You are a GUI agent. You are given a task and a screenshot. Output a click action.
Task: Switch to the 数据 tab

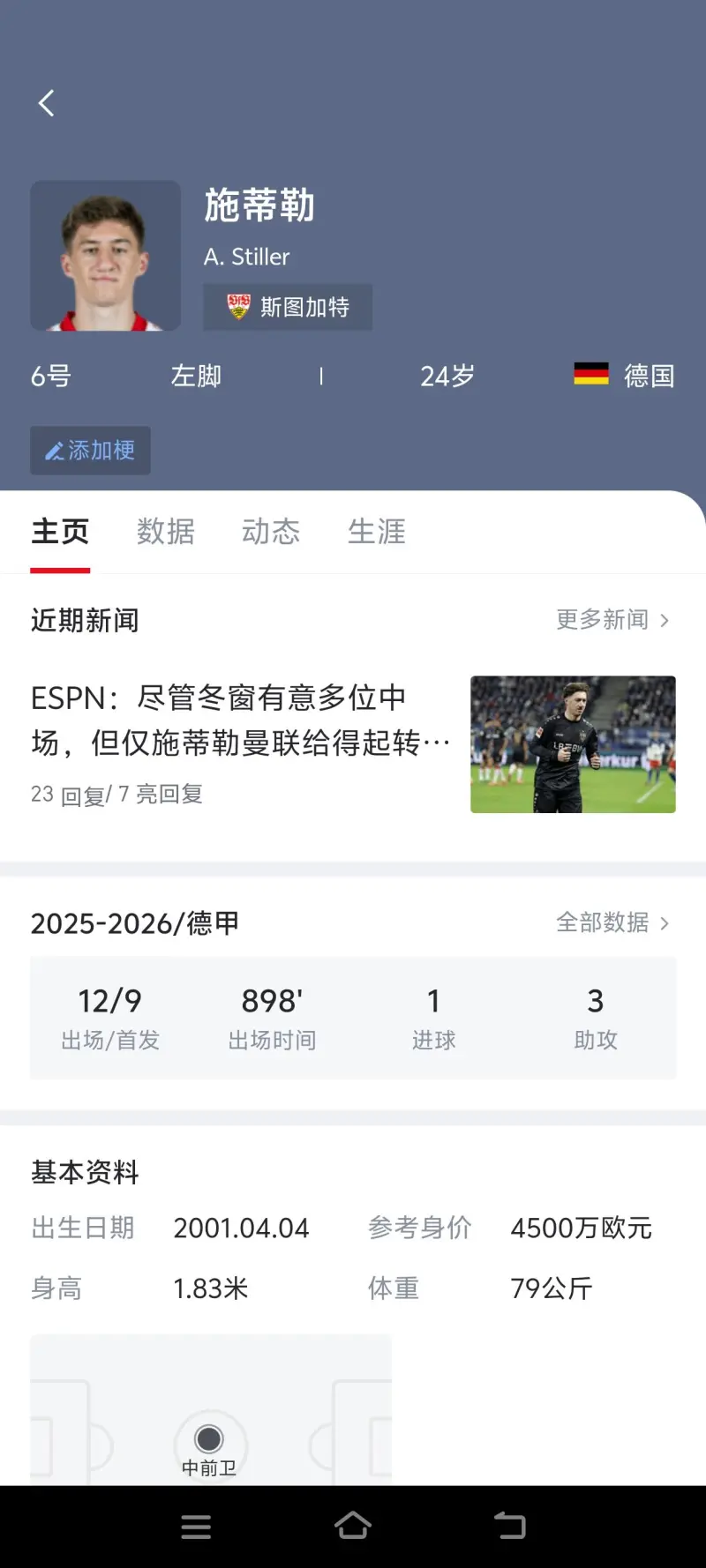[x=165, y=532]
